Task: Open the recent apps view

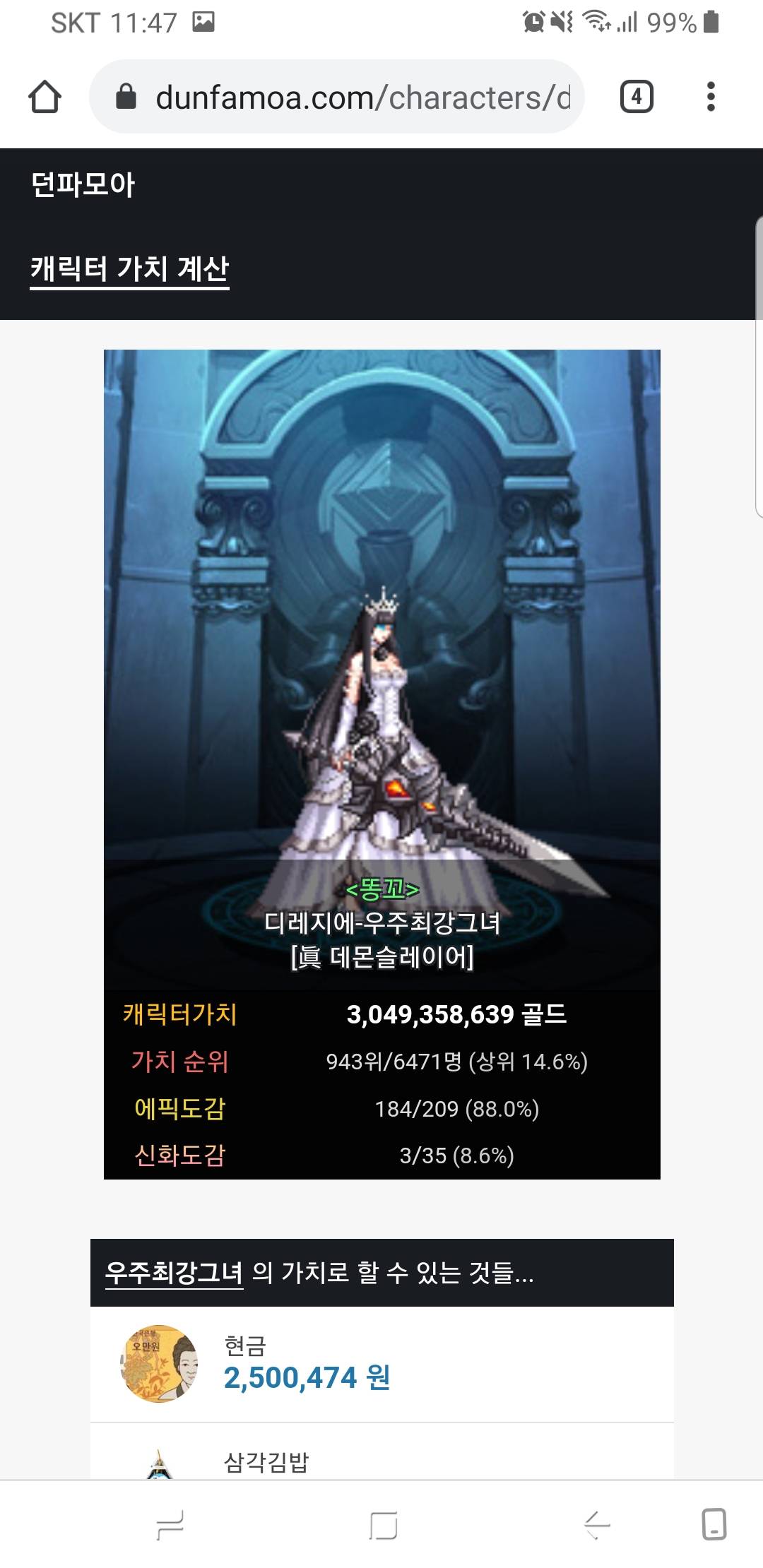Action: 170,1525
